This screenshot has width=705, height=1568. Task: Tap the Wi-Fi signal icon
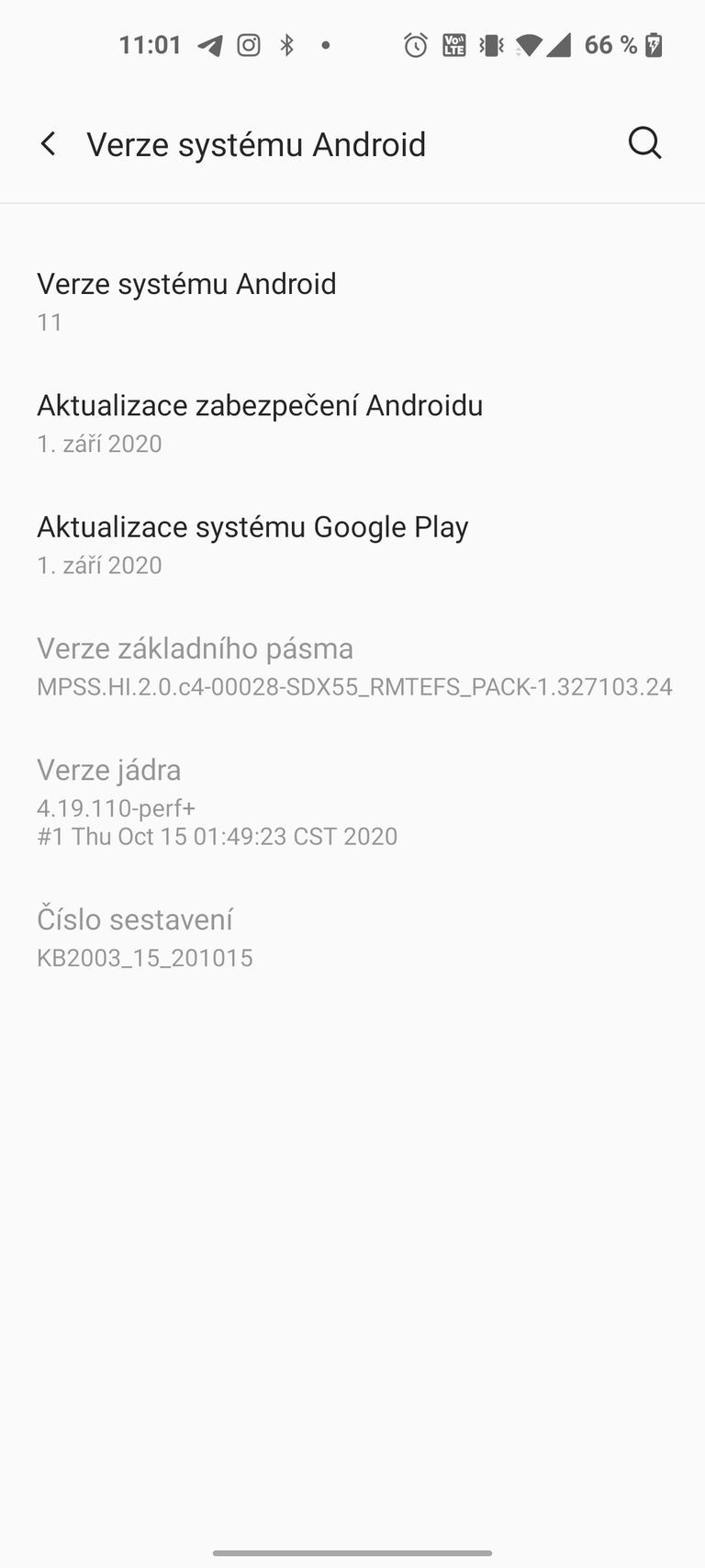(x=530, y=44)
